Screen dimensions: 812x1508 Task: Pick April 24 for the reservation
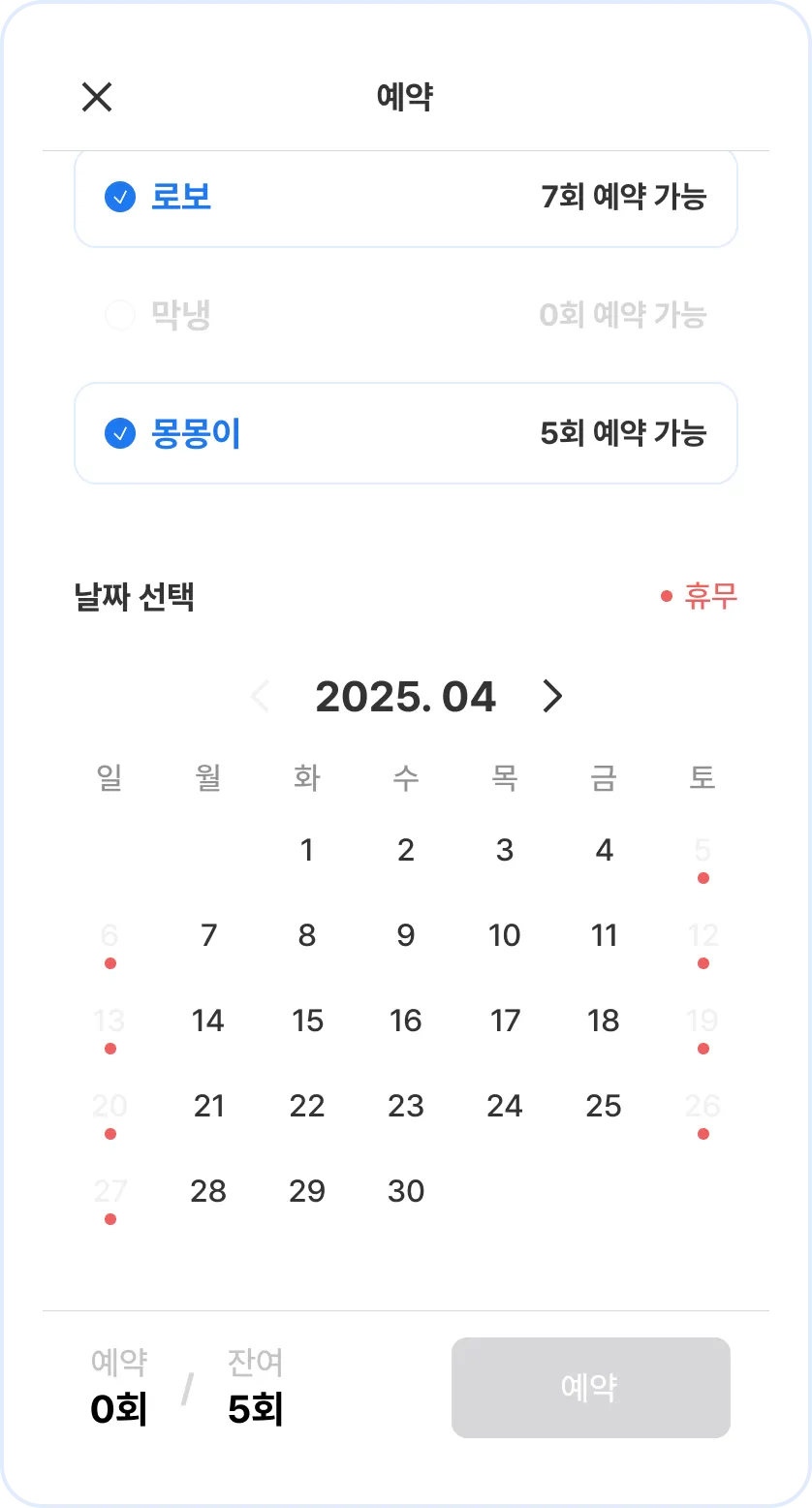click(x=505, y=1106)
